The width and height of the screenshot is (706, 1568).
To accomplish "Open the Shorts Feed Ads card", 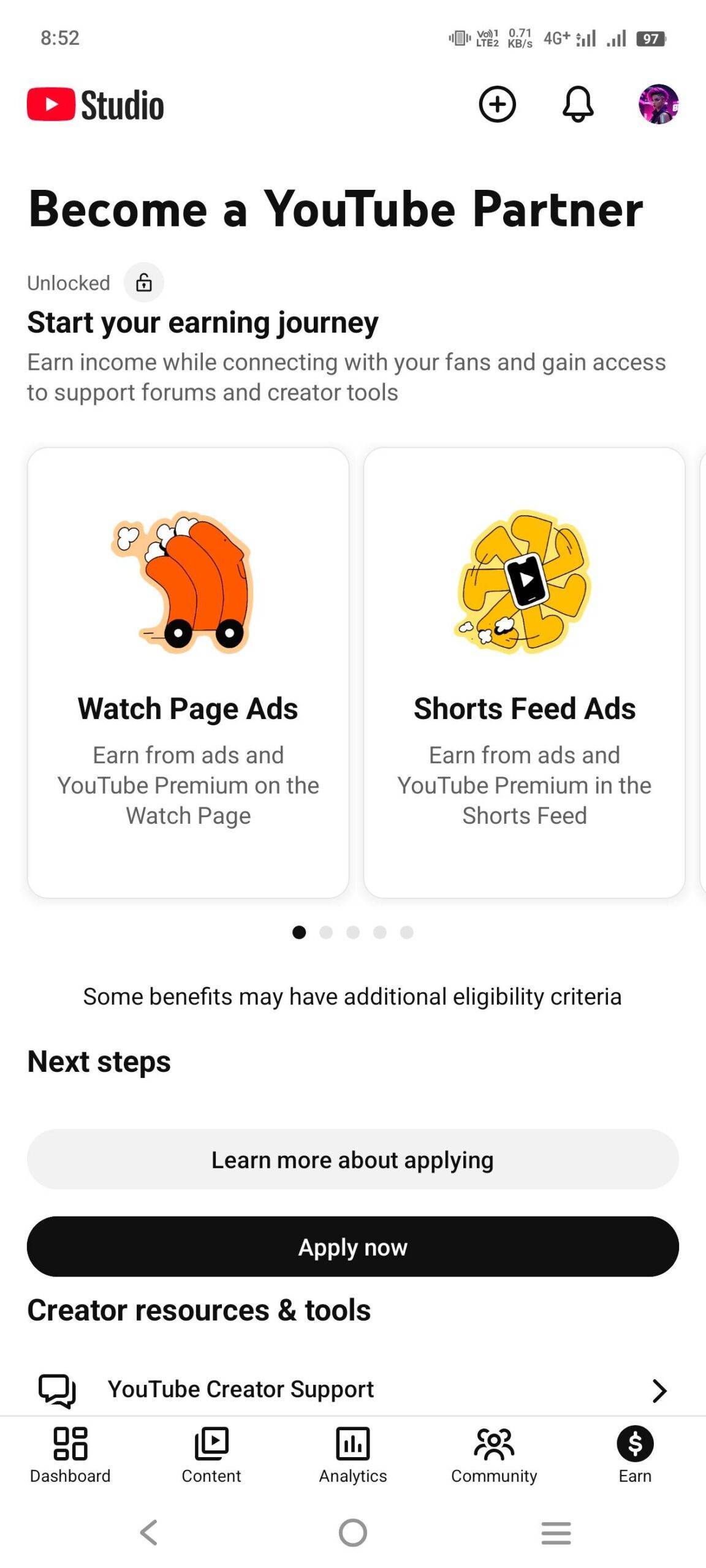I will [524, 672].
